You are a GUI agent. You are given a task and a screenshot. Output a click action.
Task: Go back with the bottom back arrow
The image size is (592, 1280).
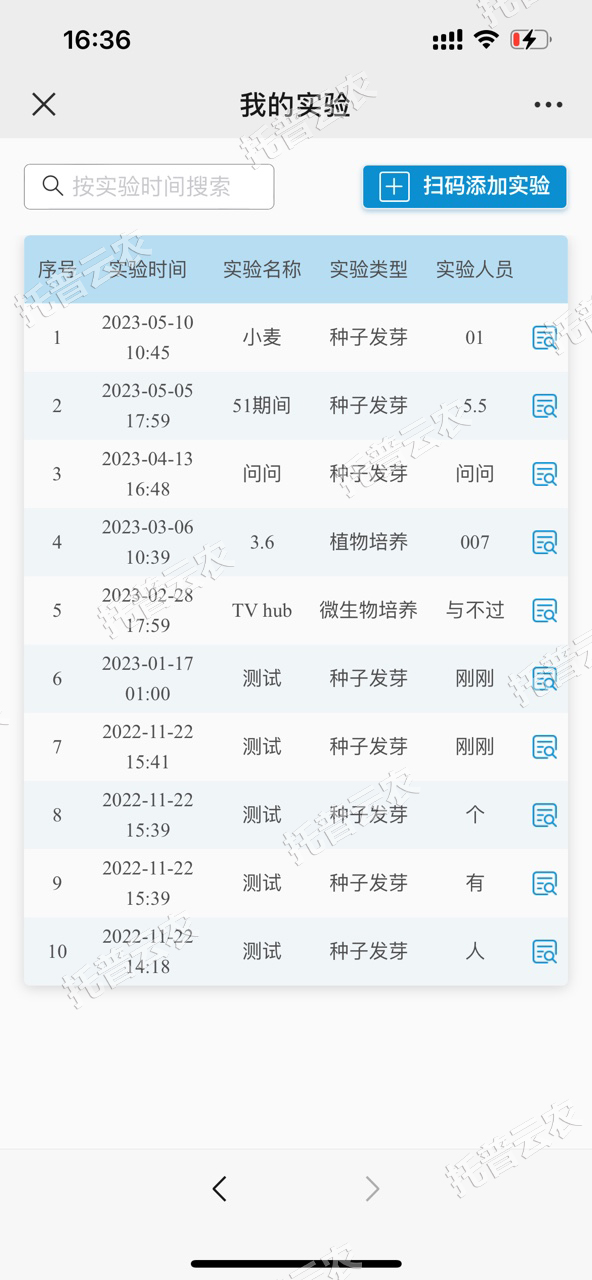pyautogui.click(x=220, y=1188)
